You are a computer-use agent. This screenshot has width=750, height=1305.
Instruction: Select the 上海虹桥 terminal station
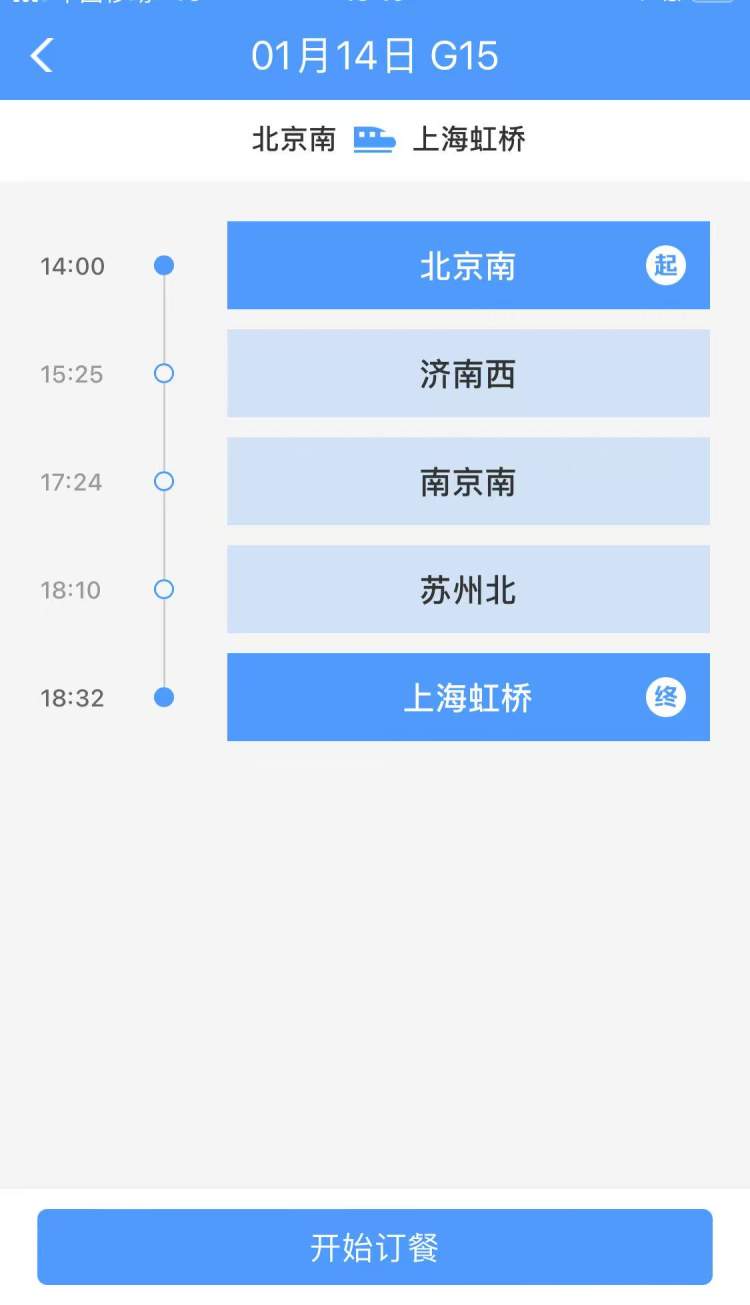point(468,697)
